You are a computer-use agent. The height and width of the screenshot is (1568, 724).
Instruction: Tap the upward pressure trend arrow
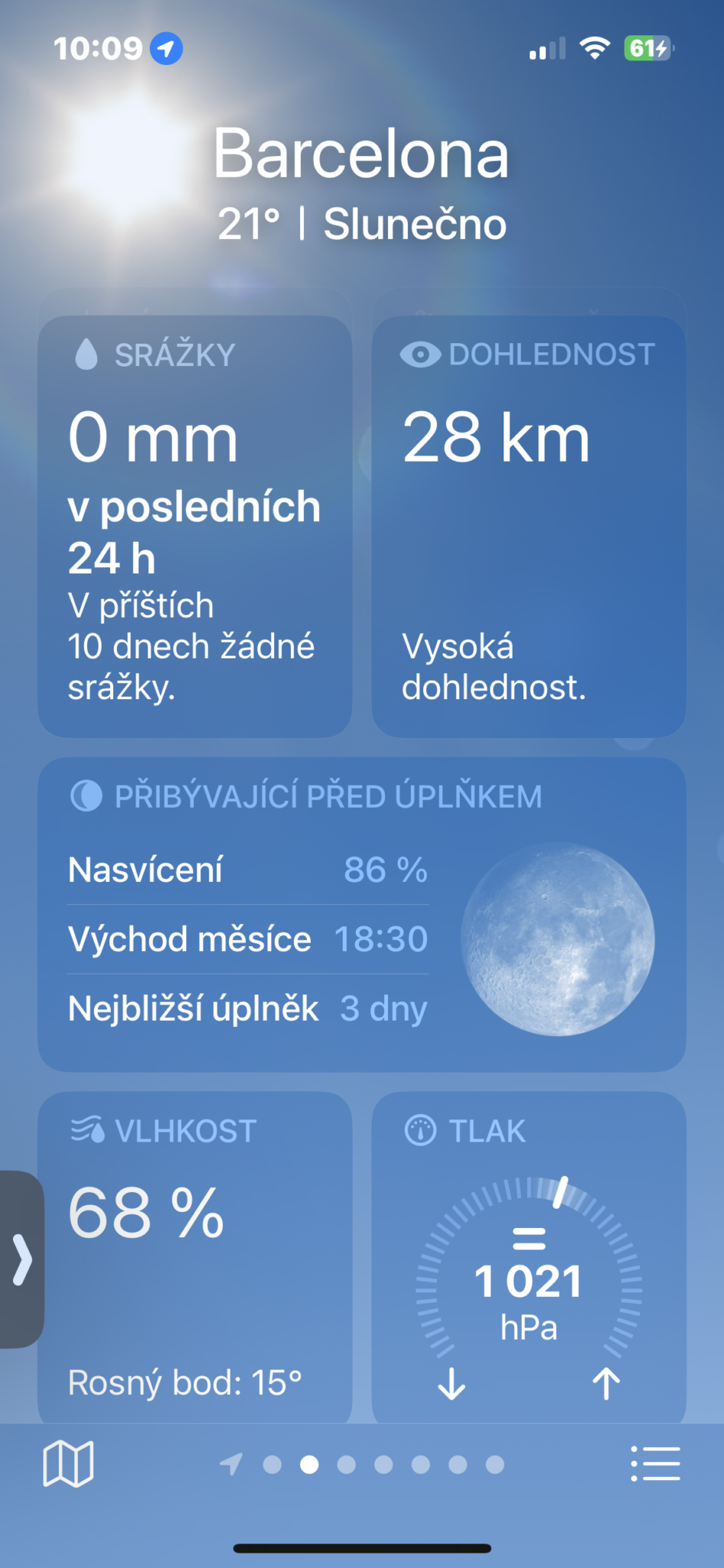tap(606, 1383)
